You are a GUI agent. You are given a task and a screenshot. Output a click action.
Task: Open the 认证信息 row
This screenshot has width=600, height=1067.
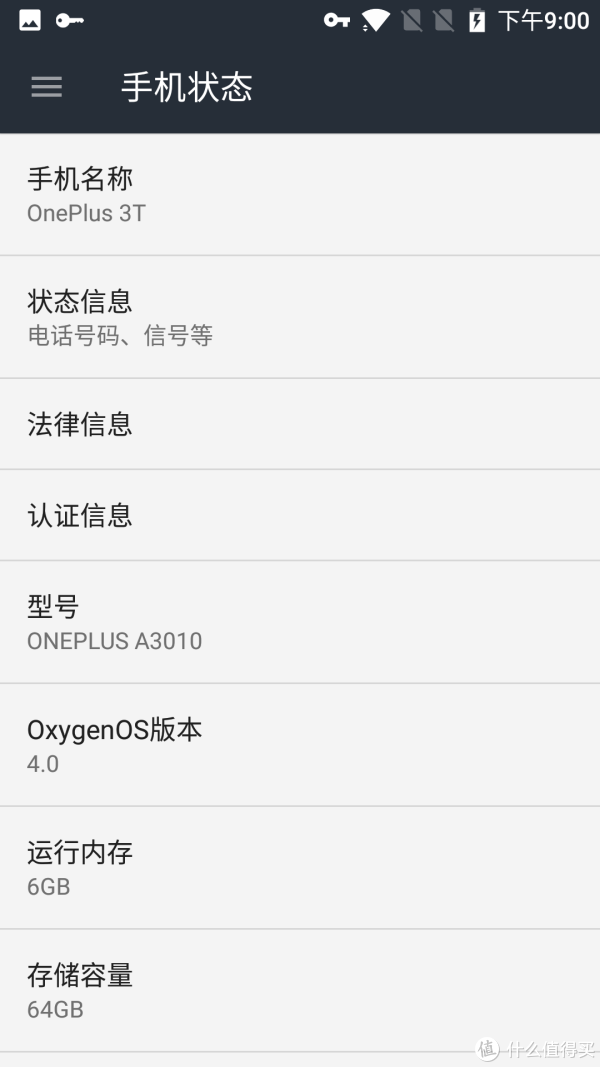point(300,515)
